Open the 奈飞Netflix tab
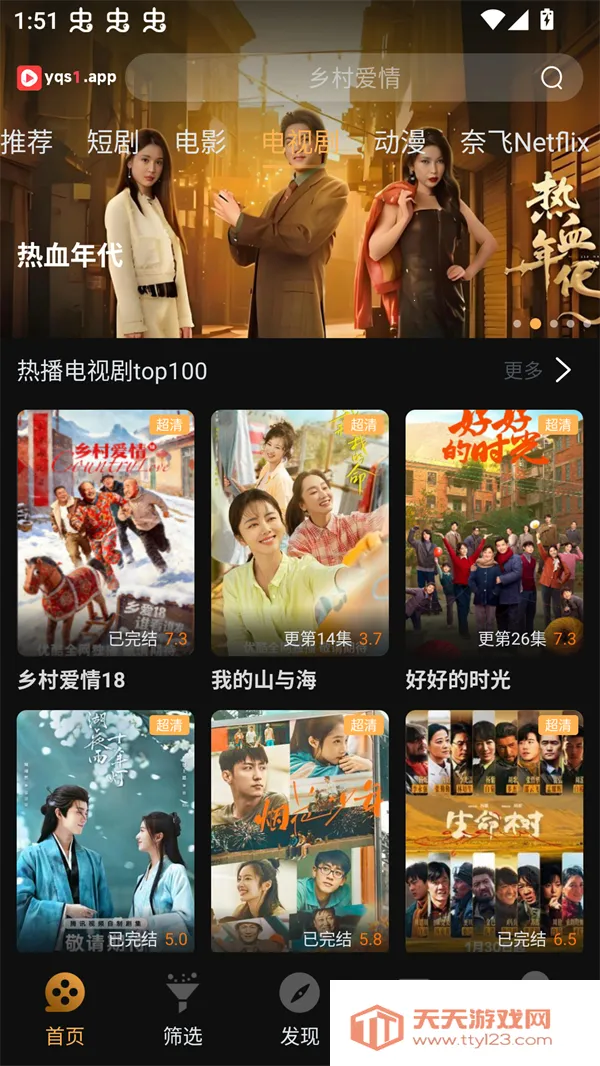 pyautogui.click(x=524, y=142)
